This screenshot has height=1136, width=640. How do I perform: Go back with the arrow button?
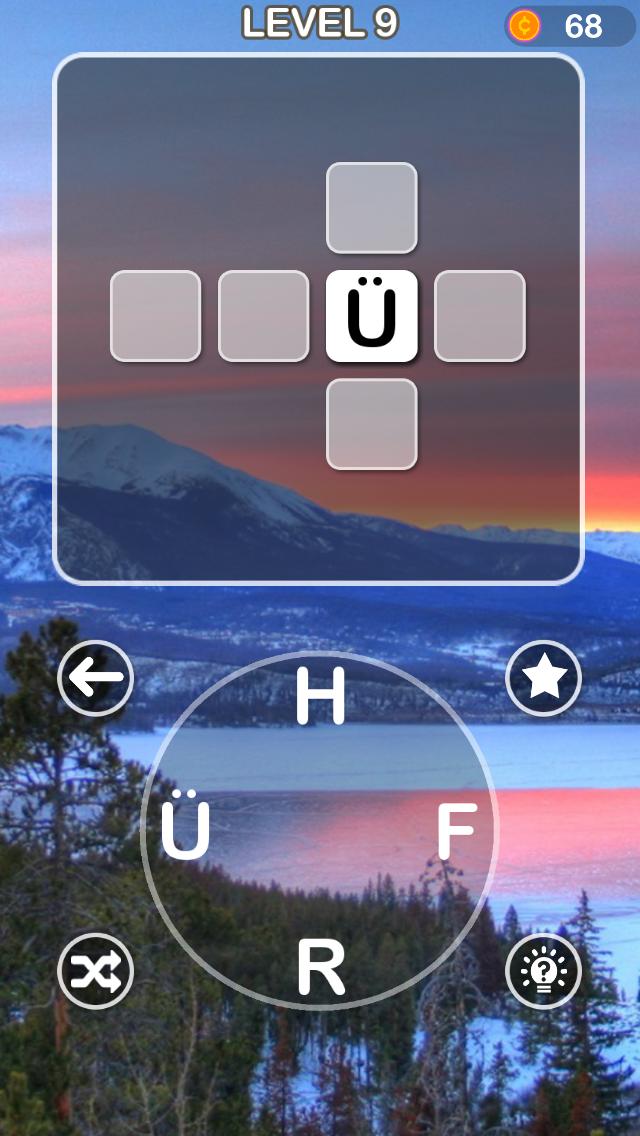[96, 678]
